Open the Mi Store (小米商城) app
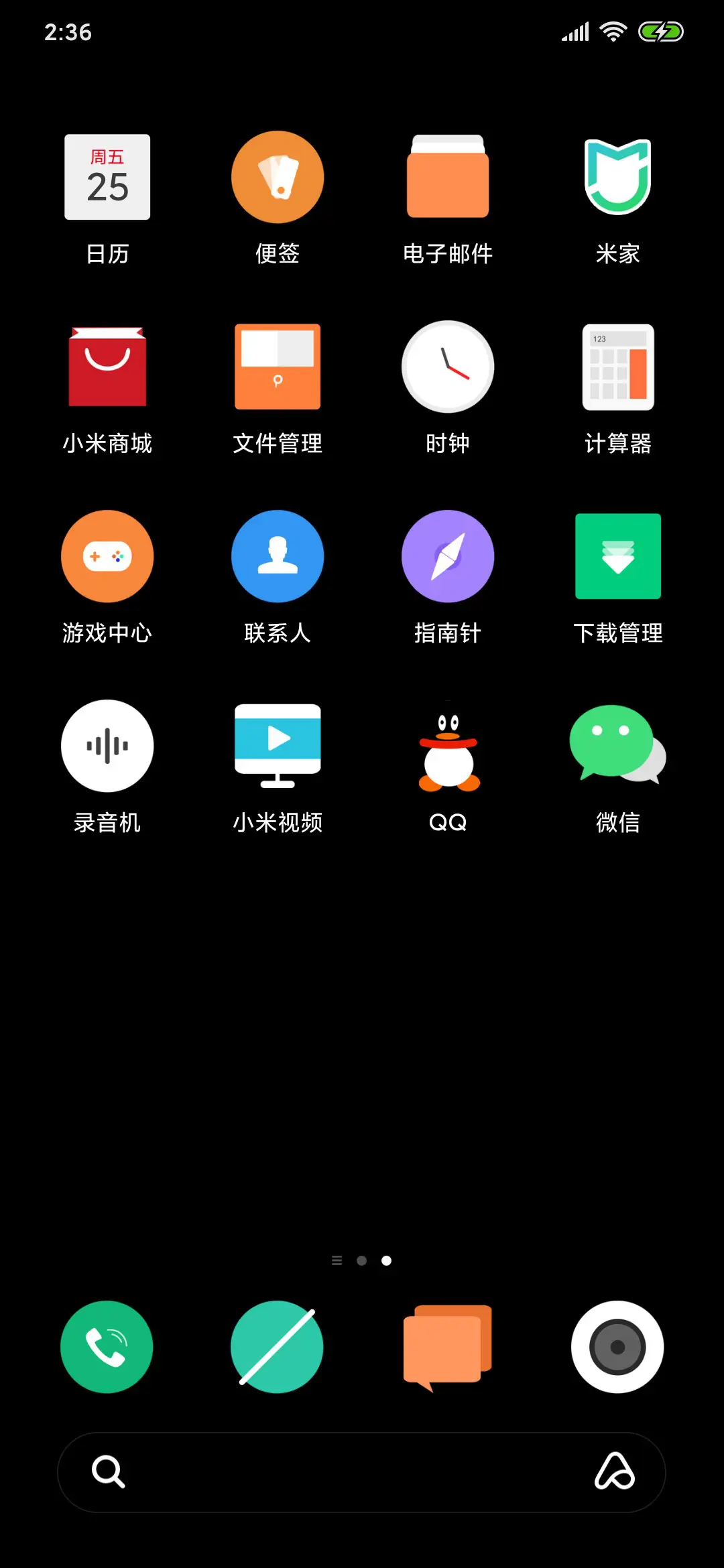724x1568 pixels. pos(107,366)
